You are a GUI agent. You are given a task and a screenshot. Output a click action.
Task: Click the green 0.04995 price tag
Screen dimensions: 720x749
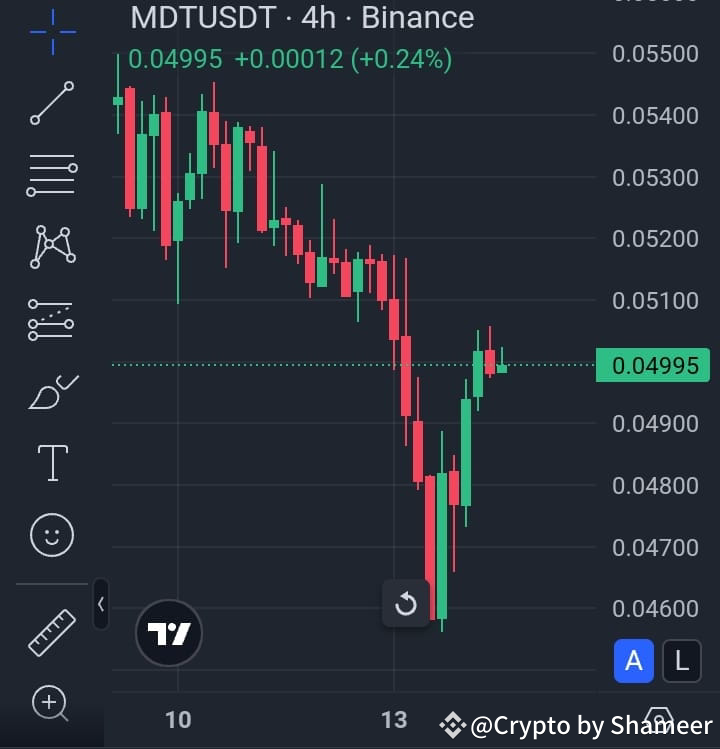(653, 366)
